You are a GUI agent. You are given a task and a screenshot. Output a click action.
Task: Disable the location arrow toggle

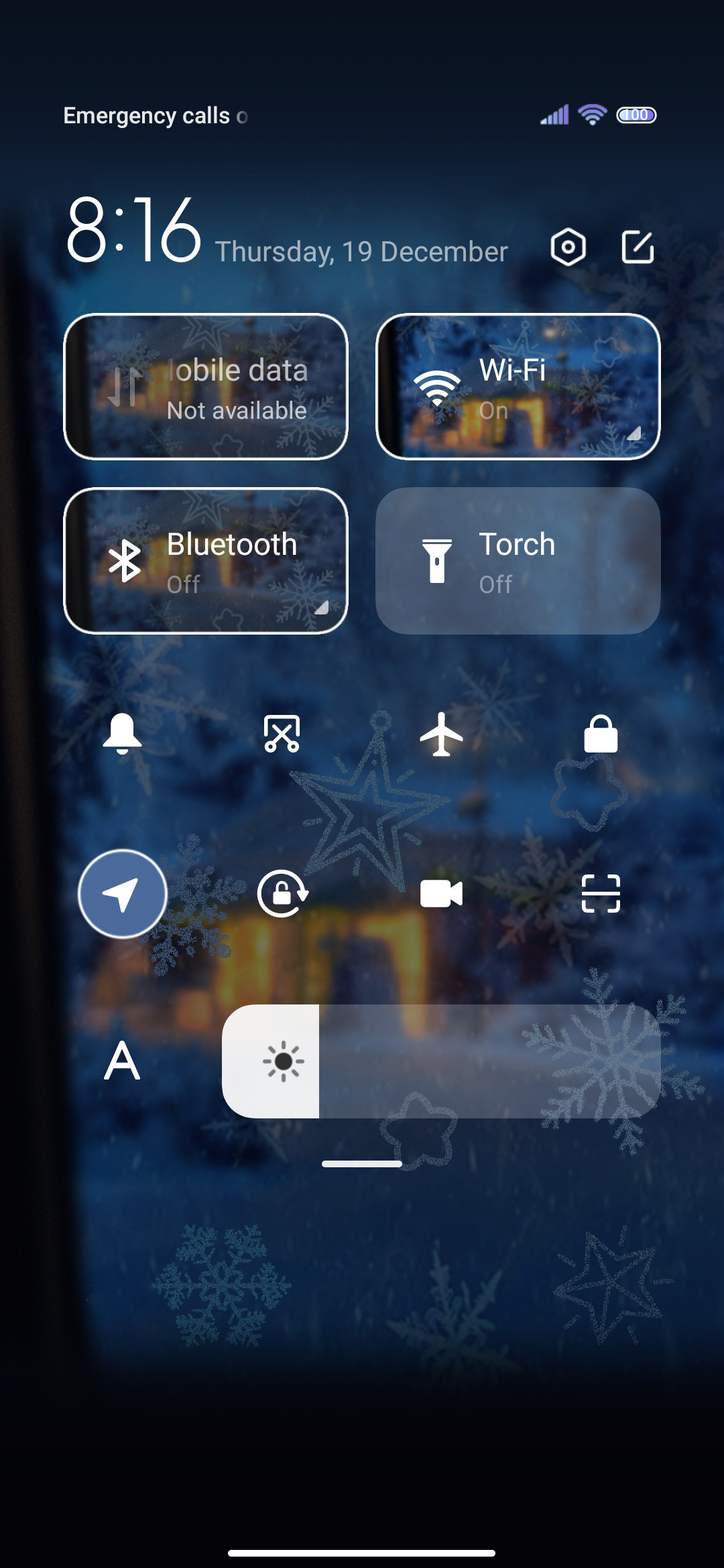123,893
